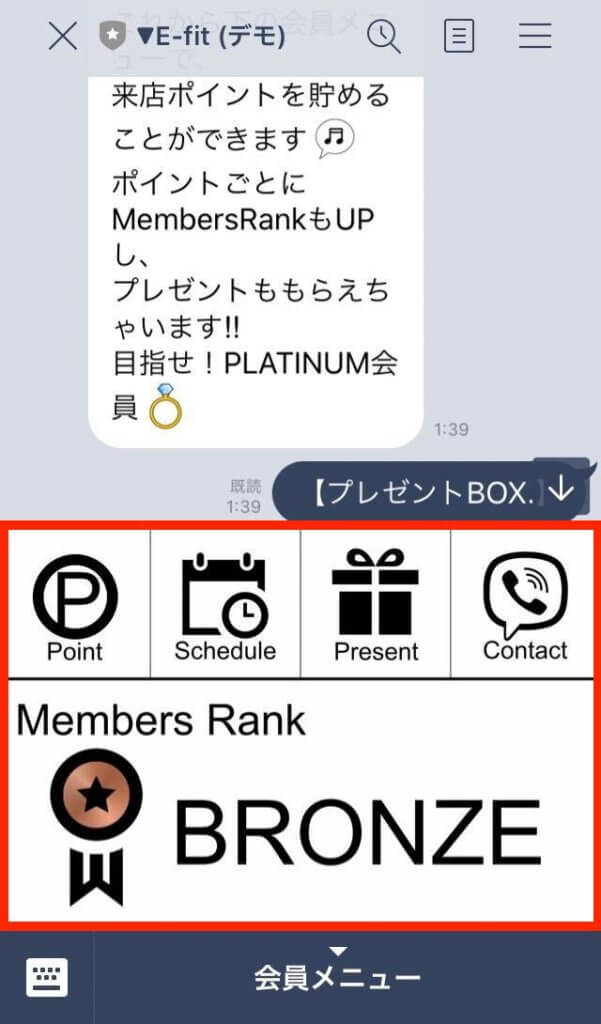
Task: Search within this chat
Action: (x=383, y=36)
